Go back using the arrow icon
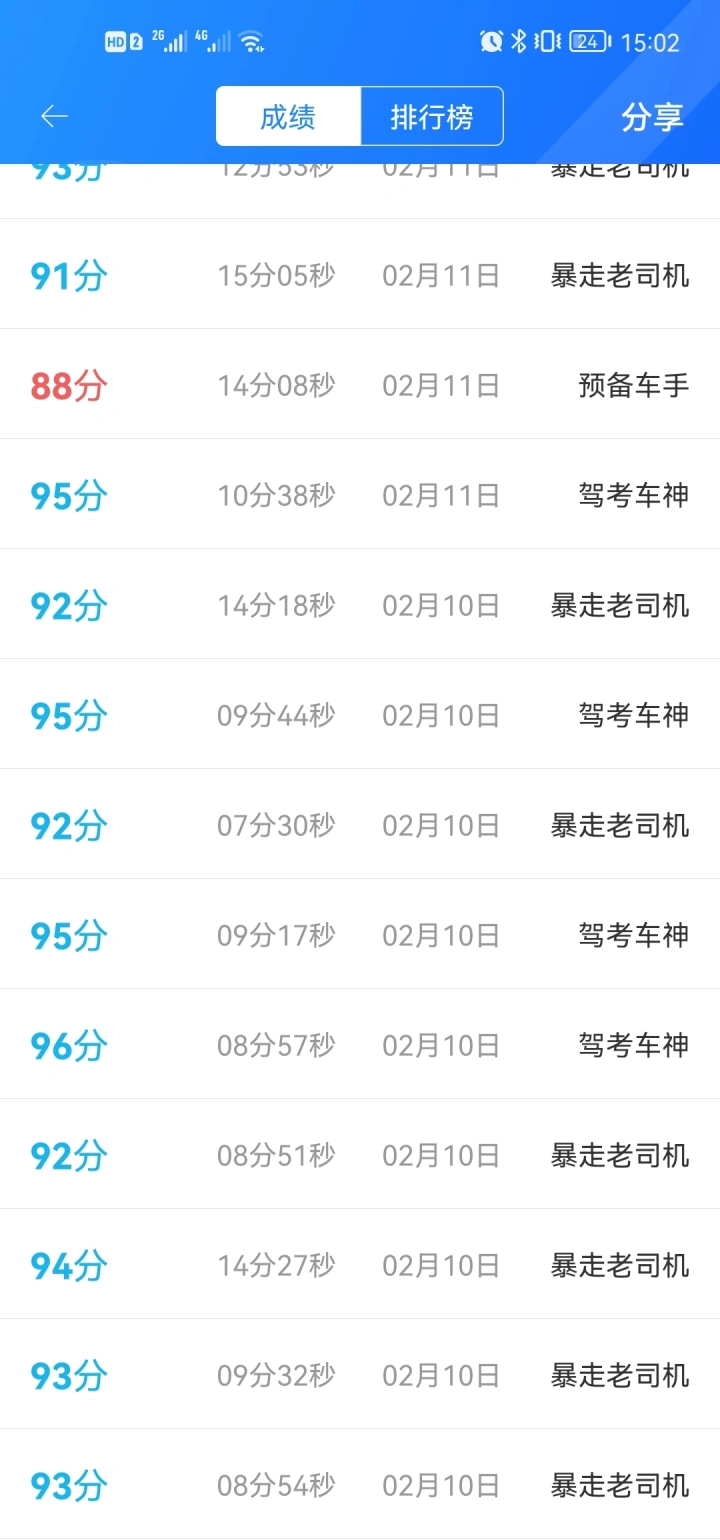720x1540 pixels. [54, 117]
